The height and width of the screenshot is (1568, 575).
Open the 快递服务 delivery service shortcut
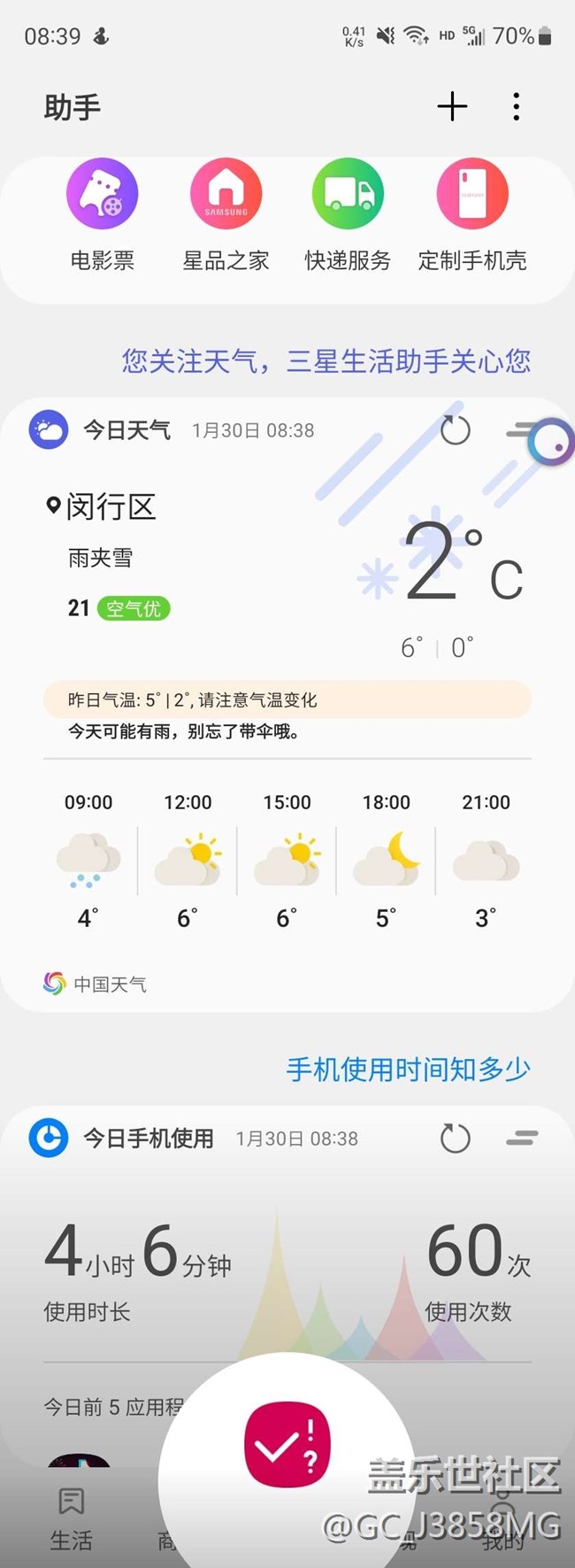coord(348,214)
